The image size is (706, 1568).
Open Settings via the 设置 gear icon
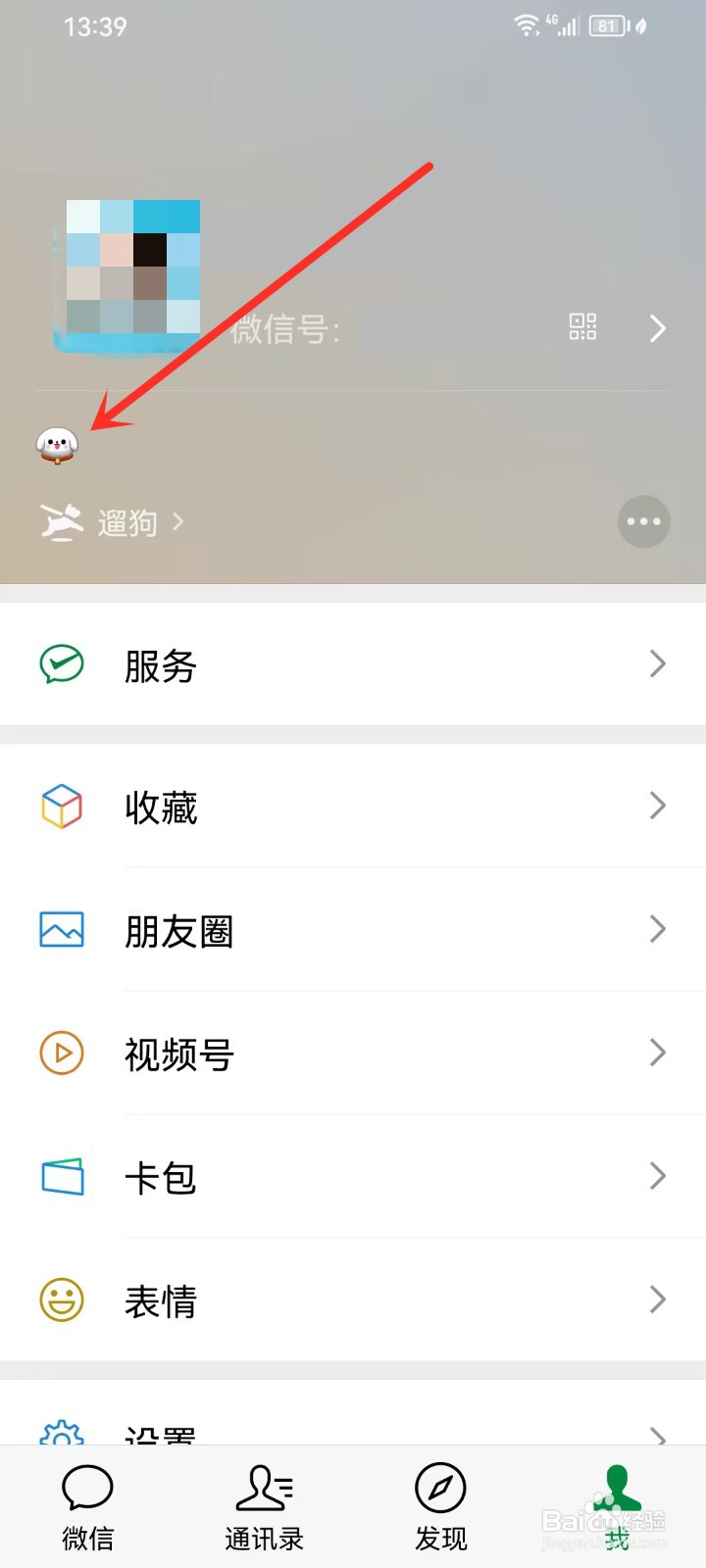(61, 1431)
